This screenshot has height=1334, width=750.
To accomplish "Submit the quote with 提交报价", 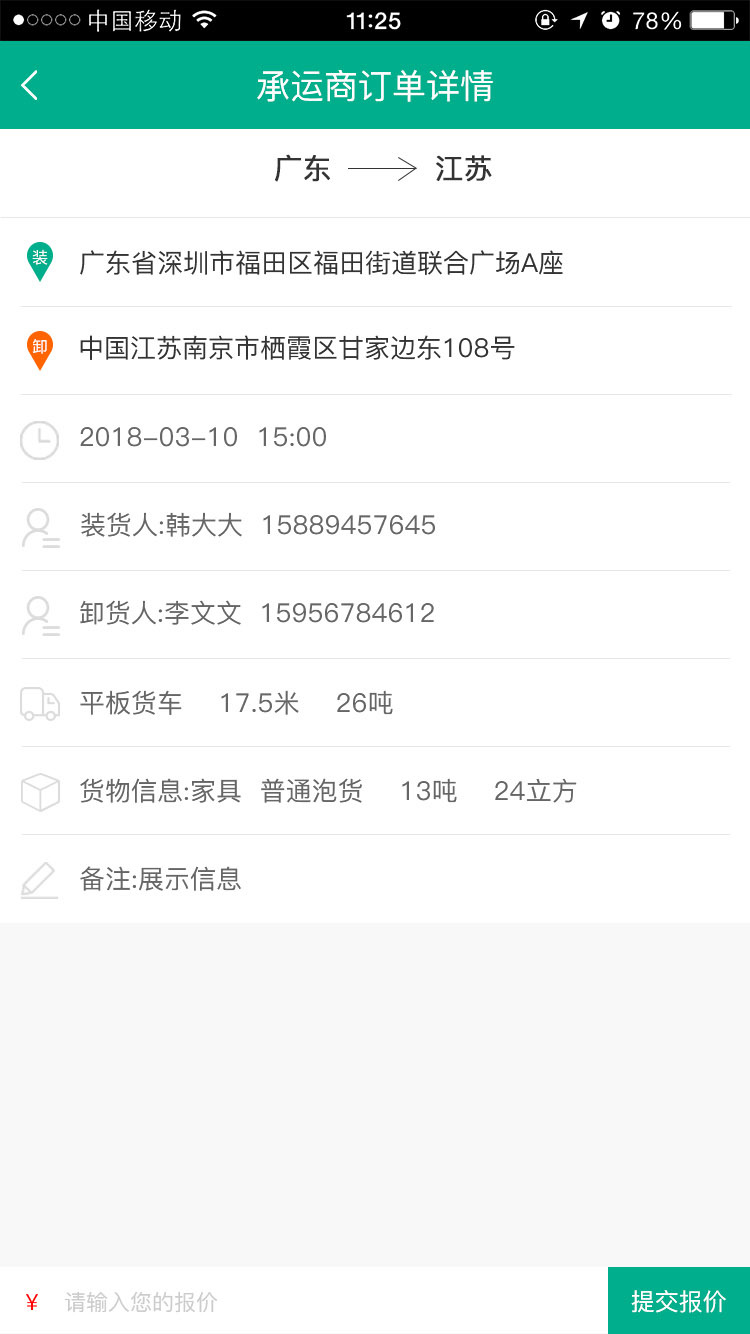I will point(679,1301).
